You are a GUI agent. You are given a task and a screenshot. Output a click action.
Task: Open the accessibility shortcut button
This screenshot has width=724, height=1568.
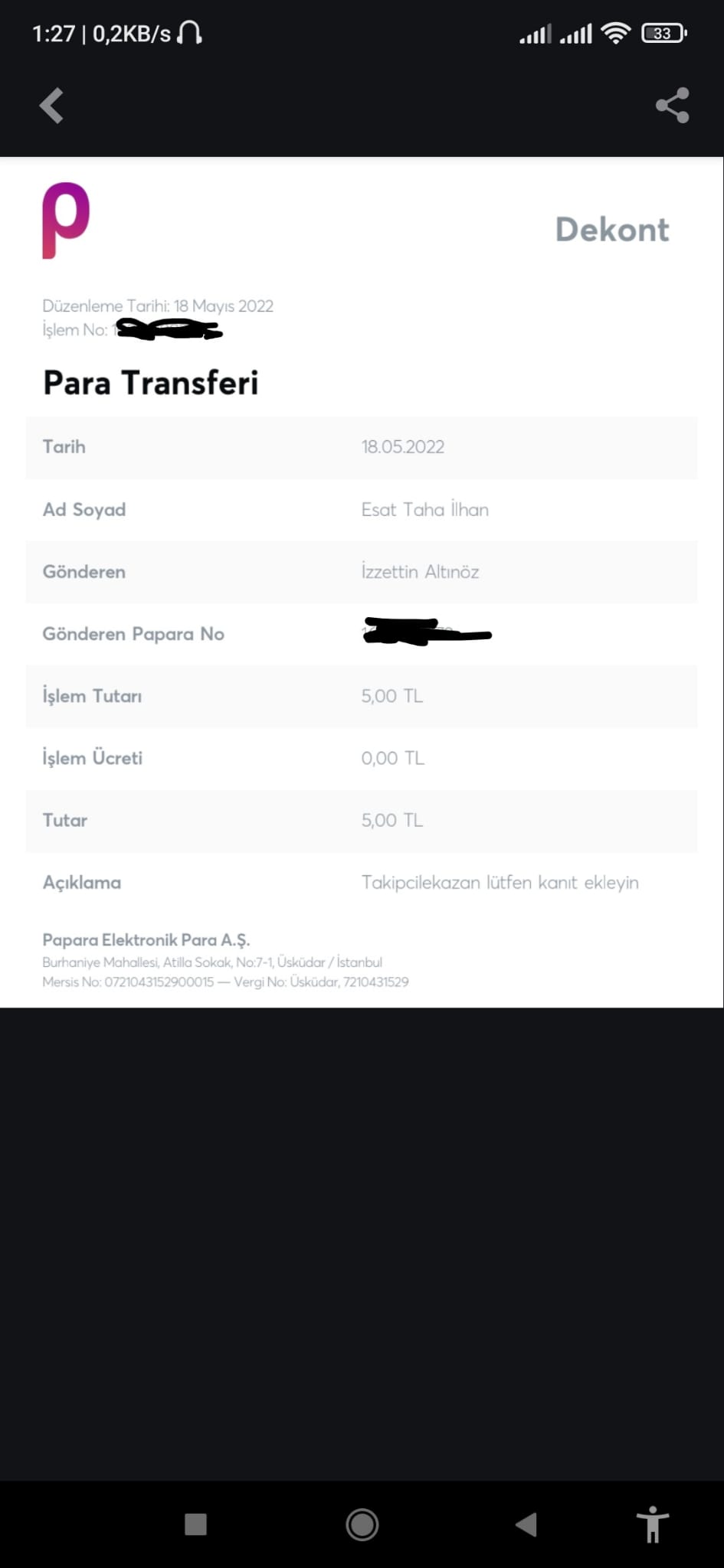(653, 1524)
